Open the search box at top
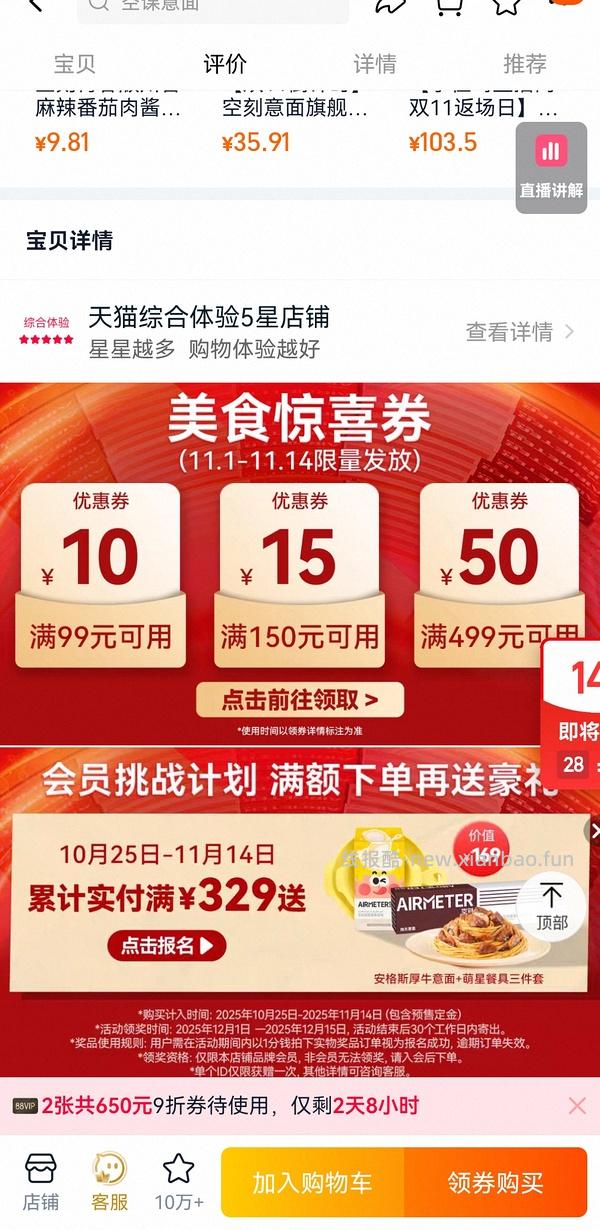This screenshot has width=600, height=1230. (215, 6)
